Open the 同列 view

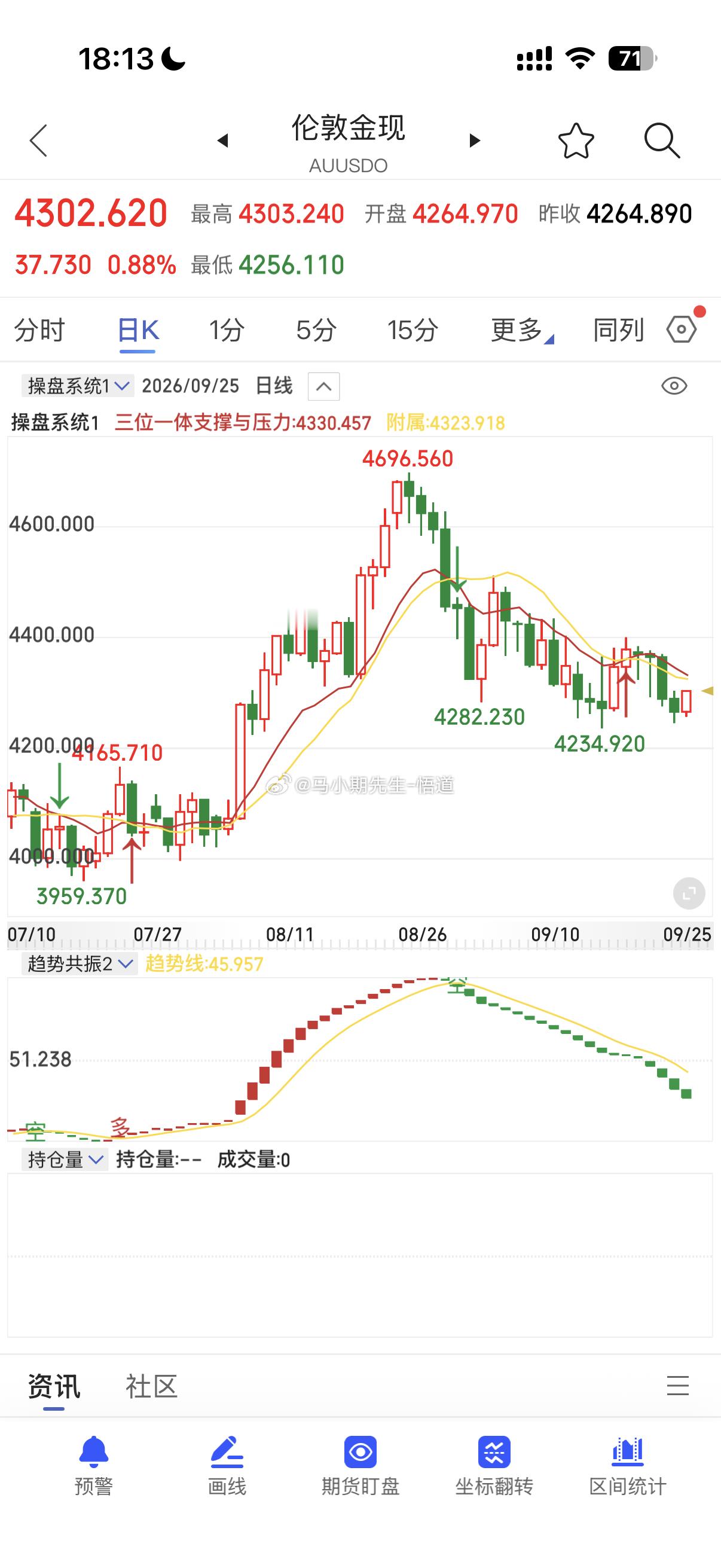coord(618,330)
